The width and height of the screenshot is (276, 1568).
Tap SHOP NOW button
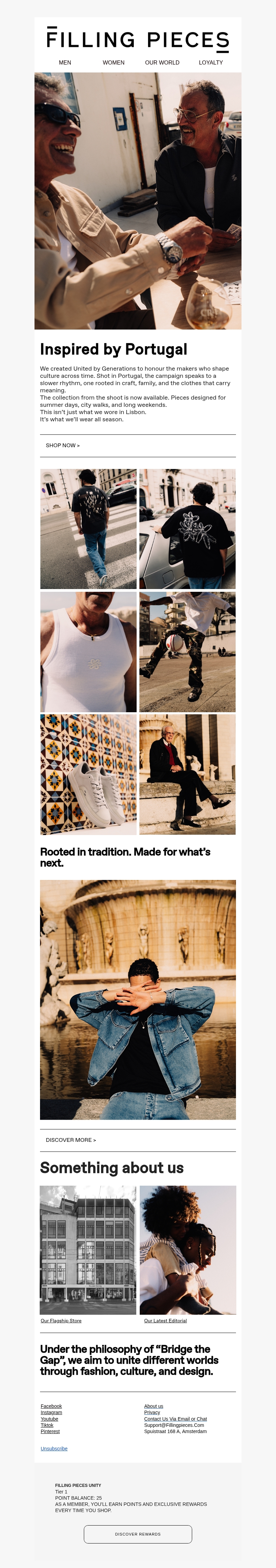[62, 445]
